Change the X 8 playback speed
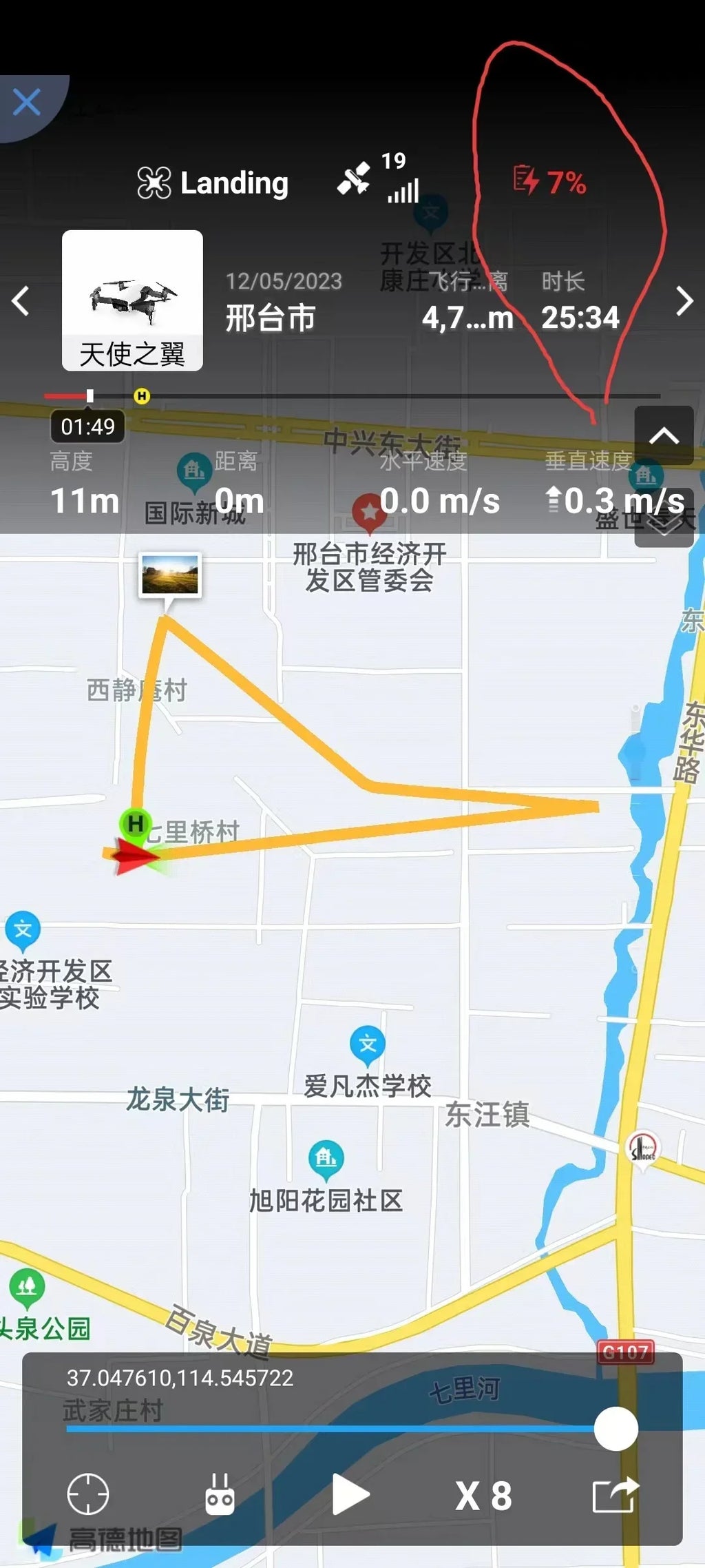Screen dimensions: 705x1568 pyautogui.click(x=483, y=1496)
